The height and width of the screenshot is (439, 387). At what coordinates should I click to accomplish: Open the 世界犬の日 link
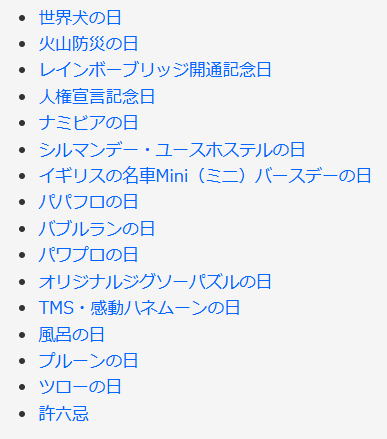pos(80,17)
